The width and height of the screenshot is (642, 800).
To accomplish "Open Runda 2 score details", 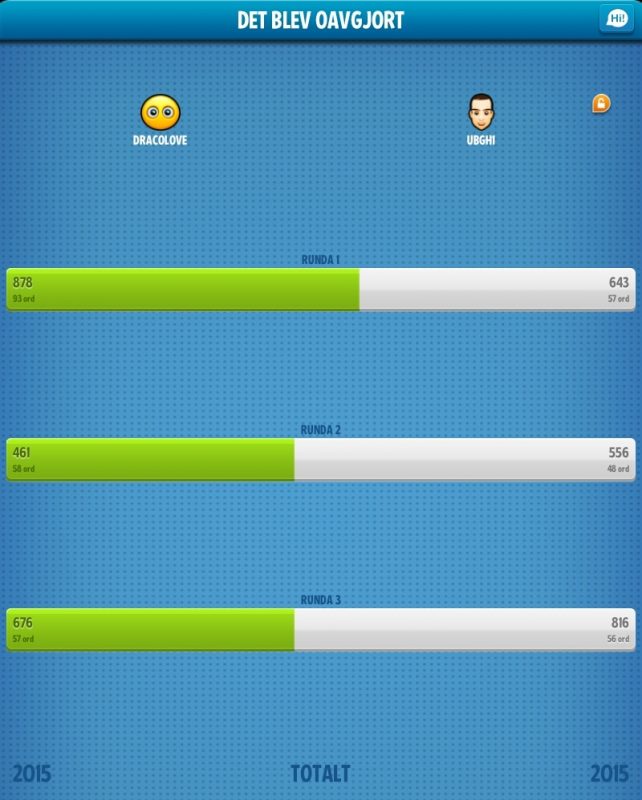I will [x=320, y=459].
